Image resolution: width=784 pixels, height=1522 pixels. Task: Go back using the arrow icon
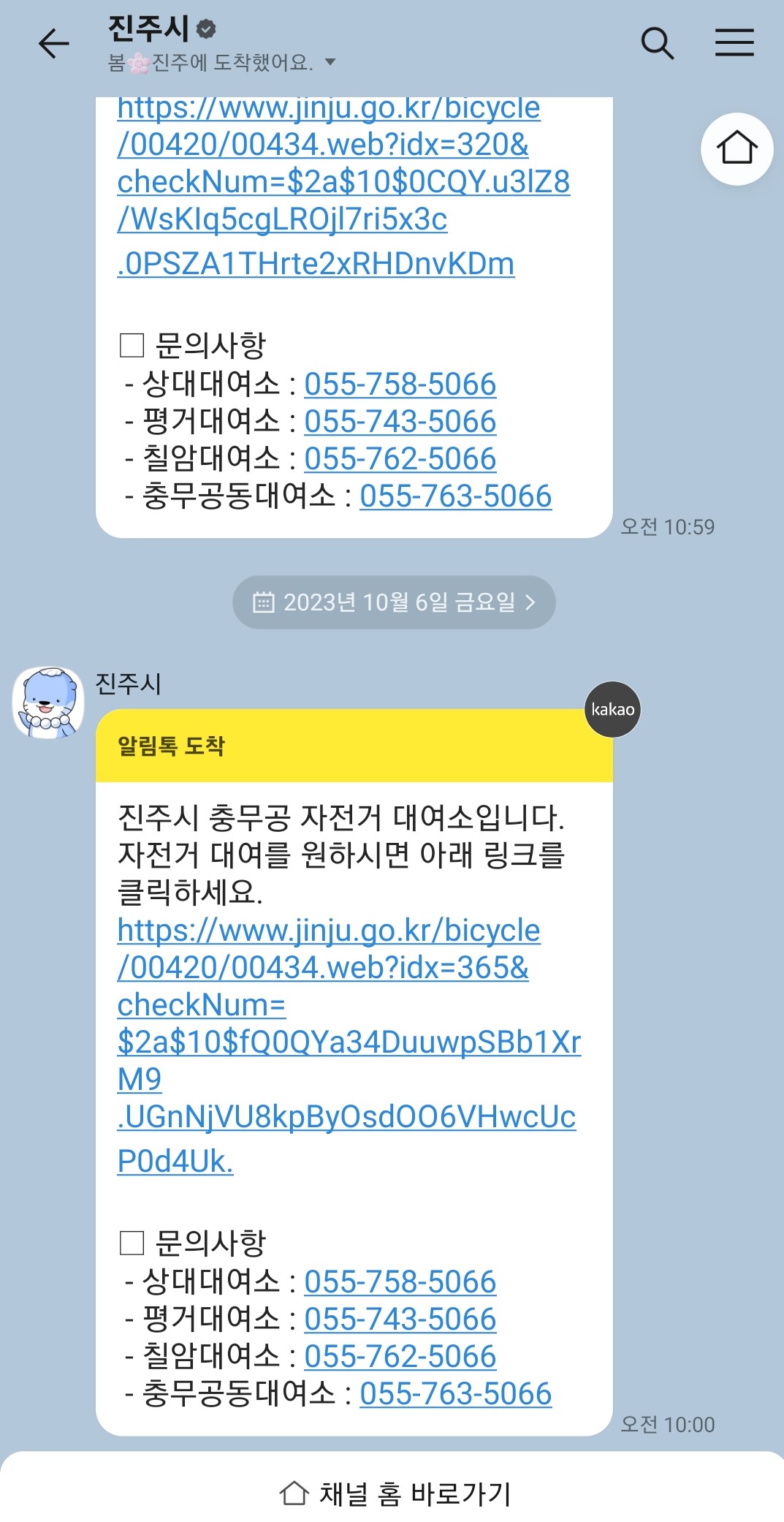tap(53, 44)
